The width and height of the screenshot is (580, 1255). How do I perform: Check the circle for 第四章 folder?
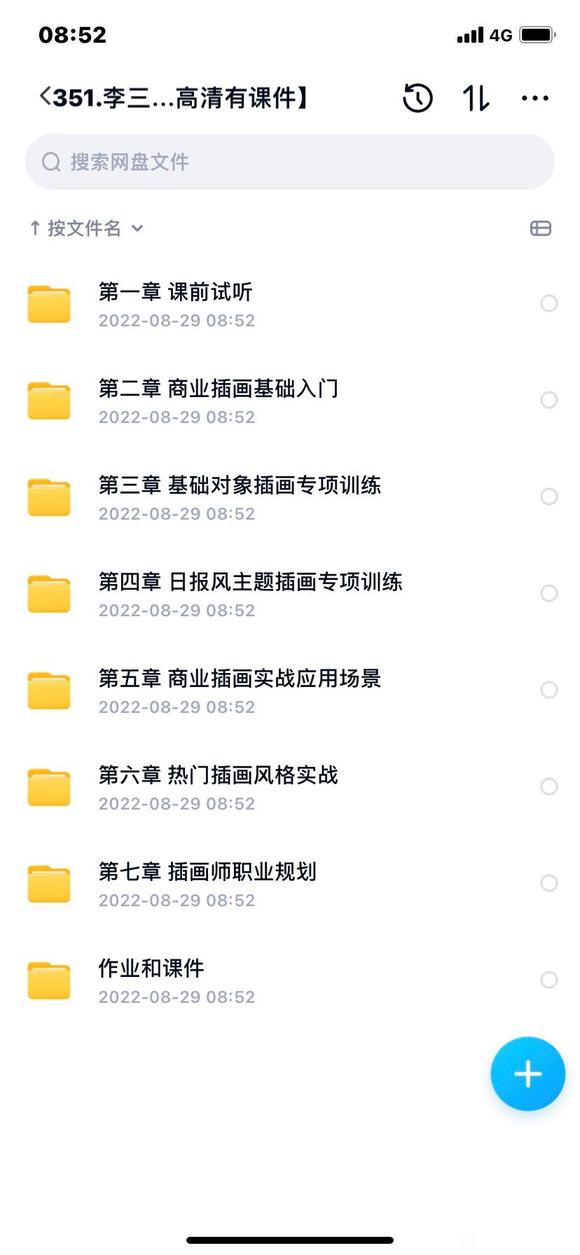549,593
